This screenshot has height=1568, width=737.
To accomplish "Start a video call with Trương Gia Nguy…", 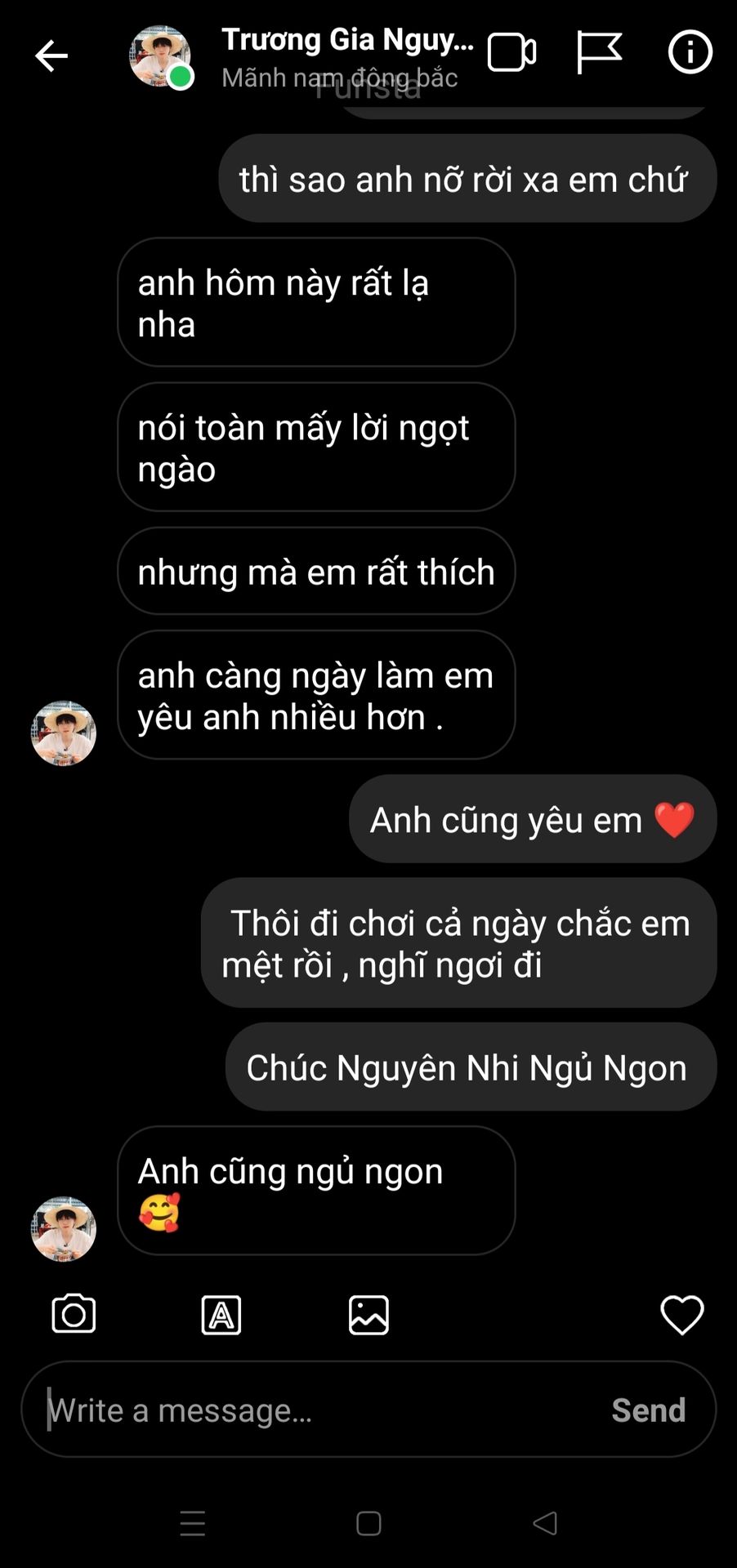I will click(x=511, y=54).
